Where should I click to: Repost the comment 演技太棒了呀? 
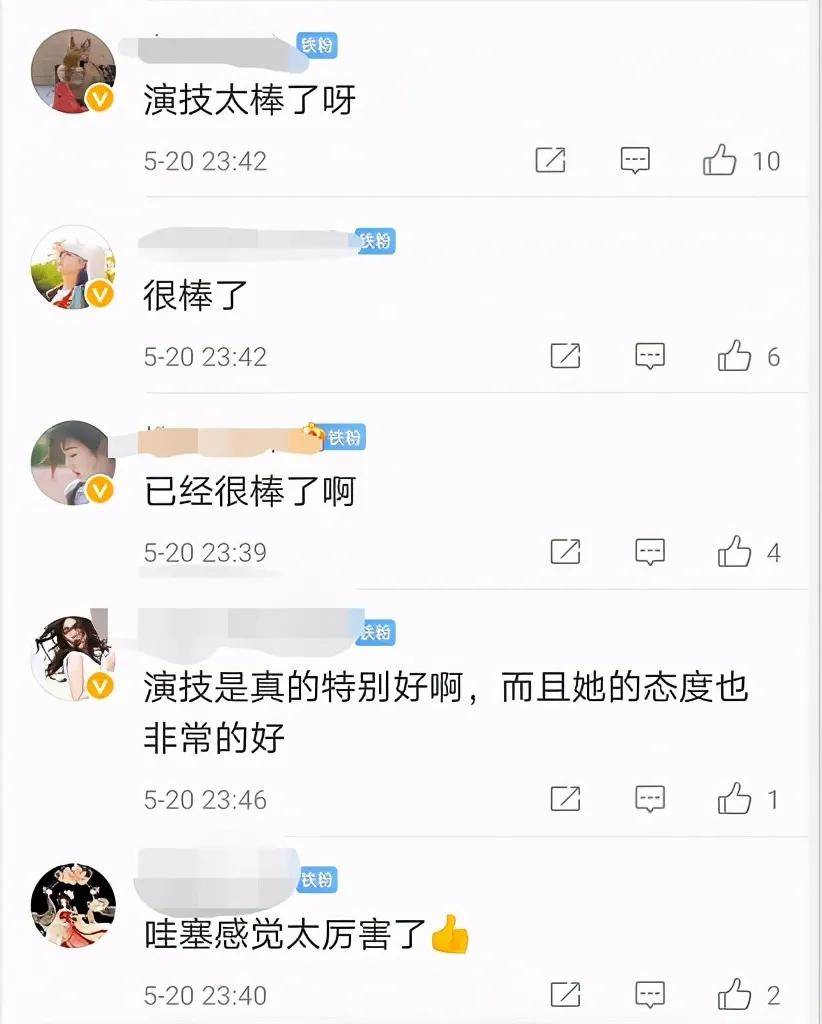(550, 160)
